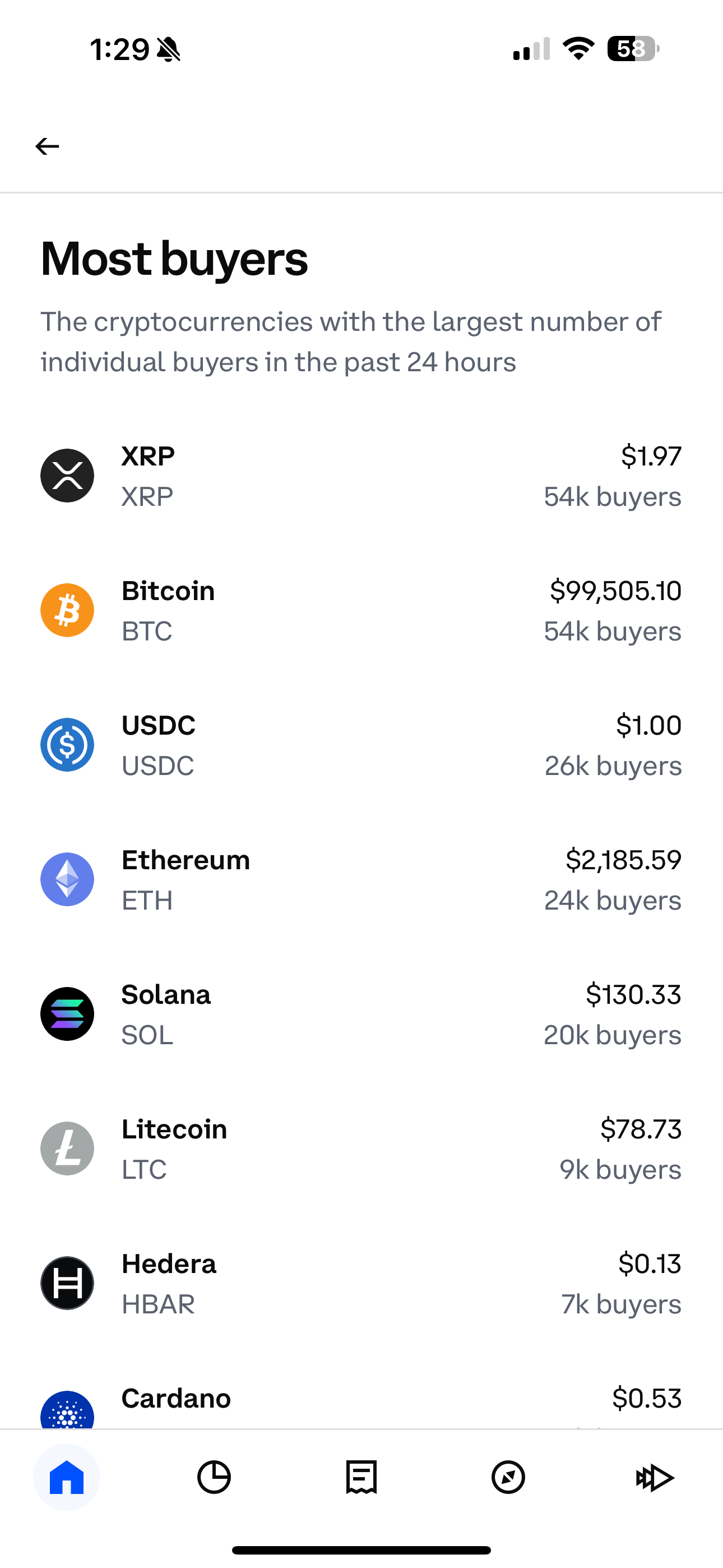Go back using the arrow icon

(47, 146)
